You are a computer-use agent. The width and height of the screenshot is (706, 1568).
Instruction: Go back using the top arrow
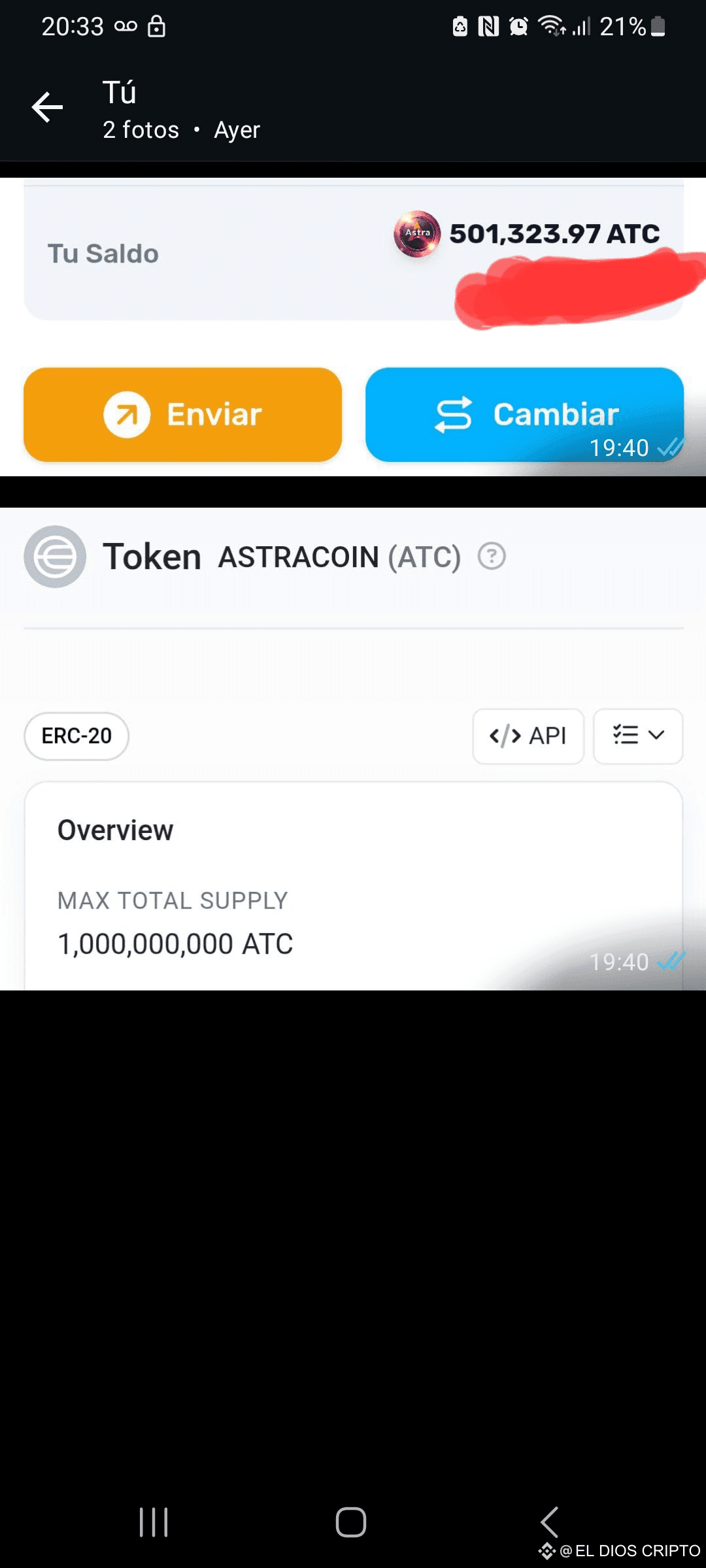pyautogui.click(x=48, y=108)
